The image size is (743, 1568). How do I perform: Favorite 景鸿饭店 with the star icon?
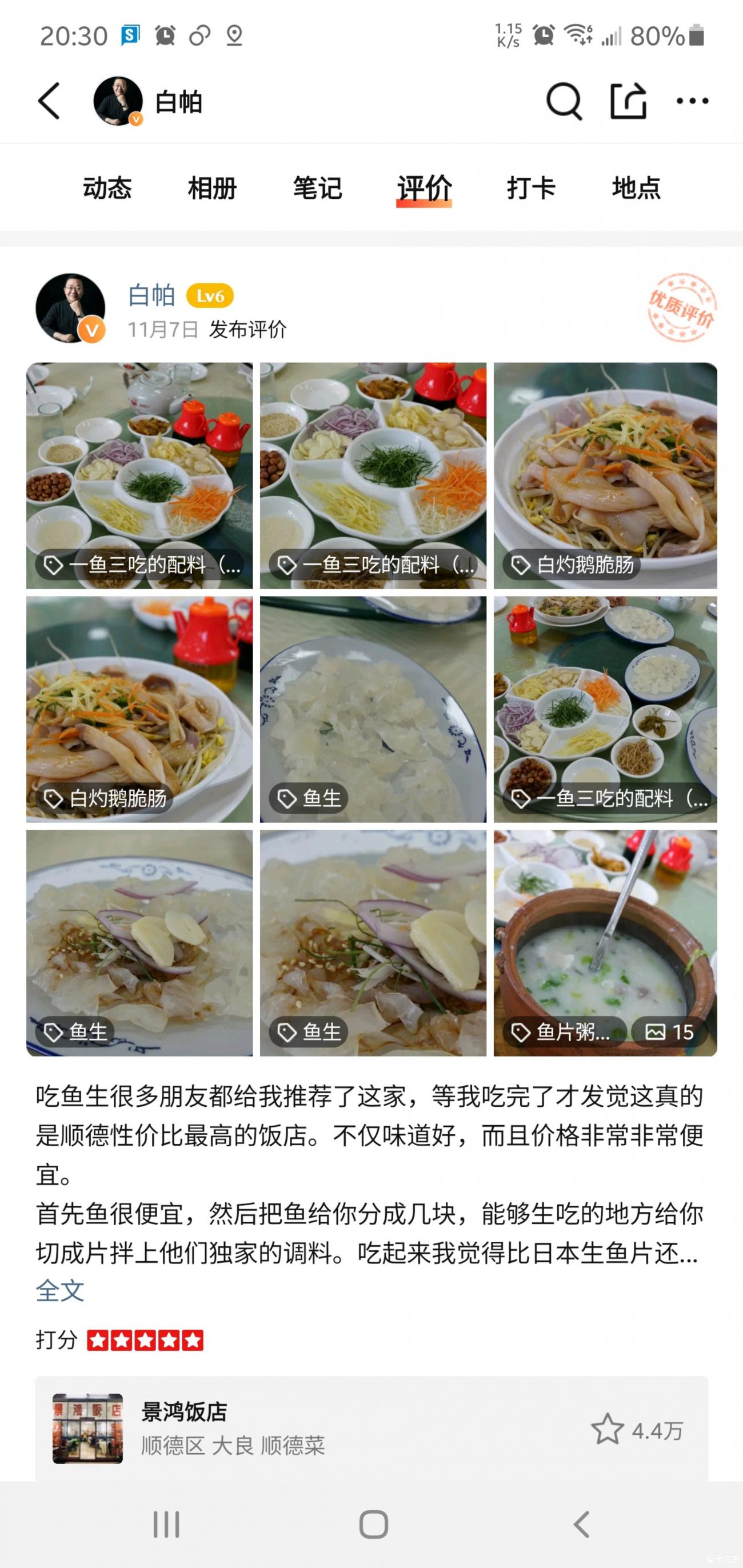(607, 1429)
